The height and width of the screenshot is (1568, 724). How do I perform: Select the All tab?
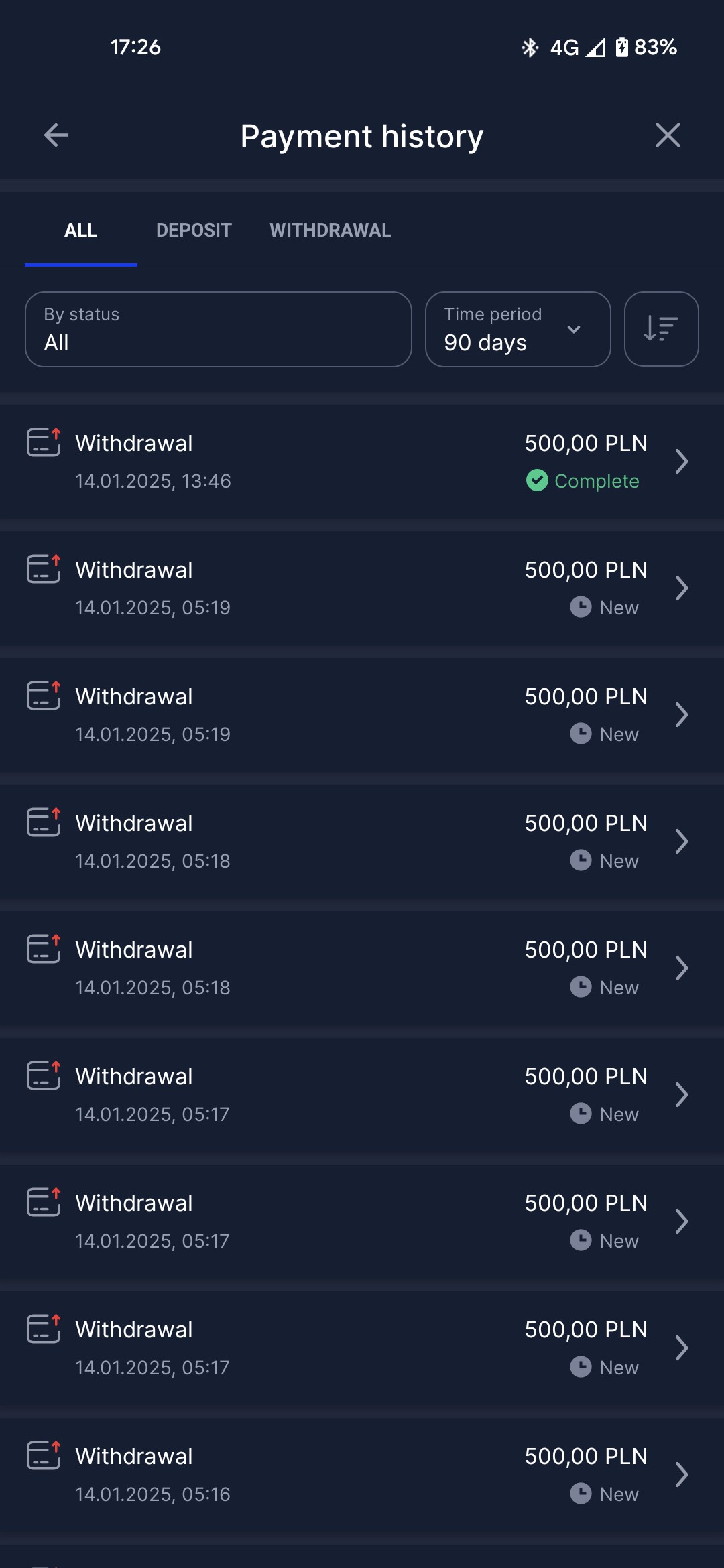pos(81,231)
